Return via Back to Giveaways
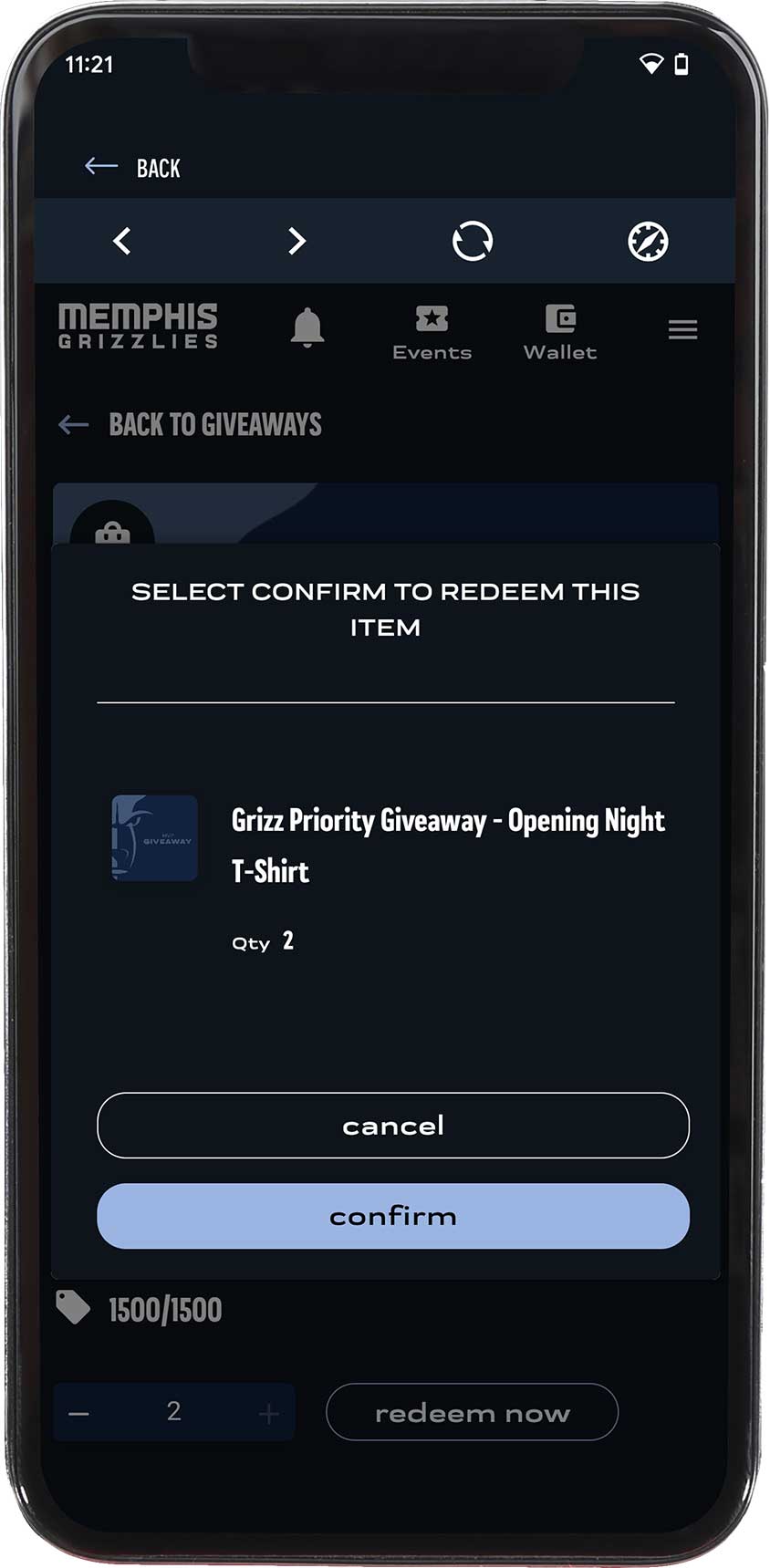770x1568 pixels. click(191, 424)
